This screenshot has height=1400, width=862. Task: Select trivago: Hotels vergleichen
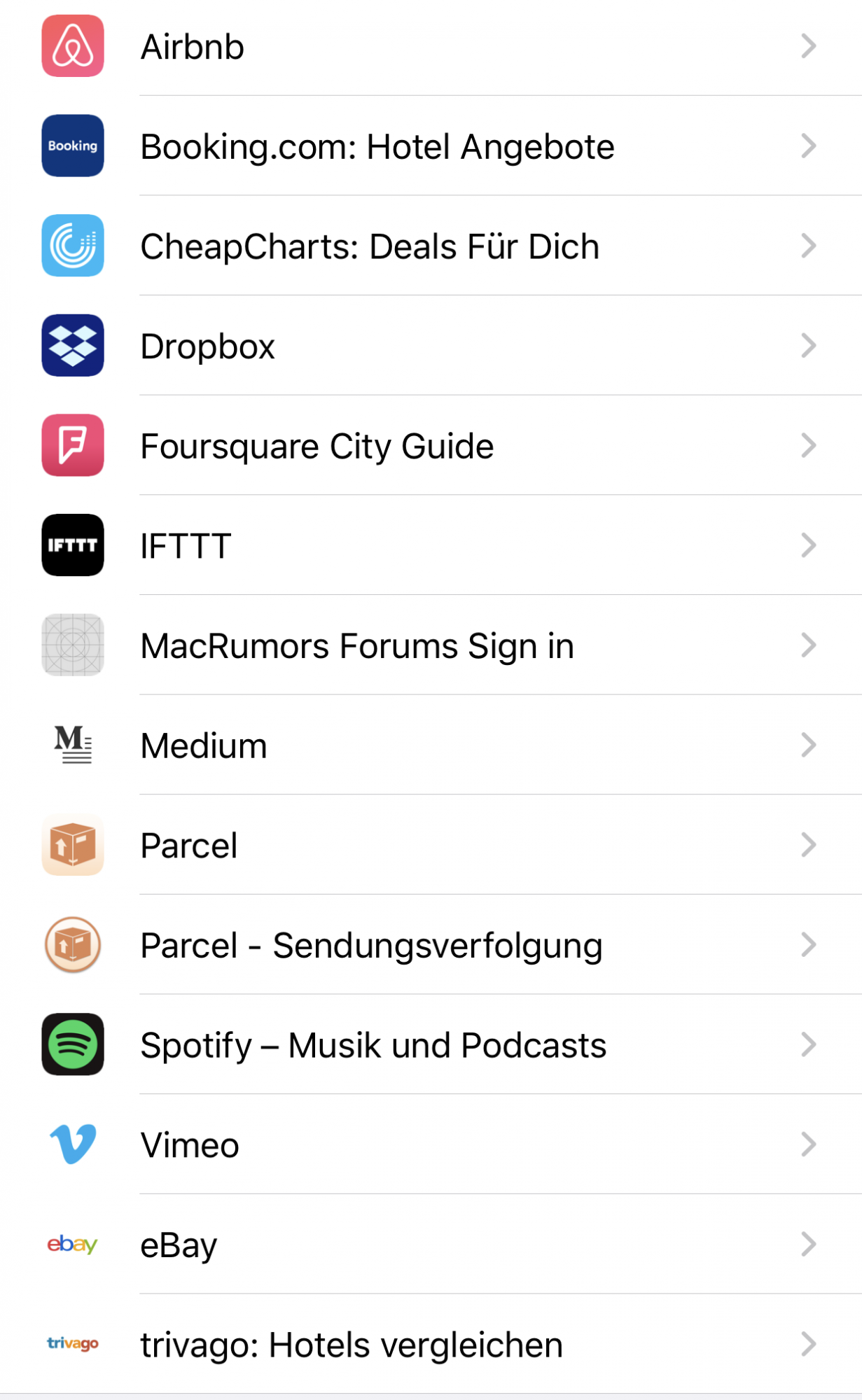(431, 1344)
